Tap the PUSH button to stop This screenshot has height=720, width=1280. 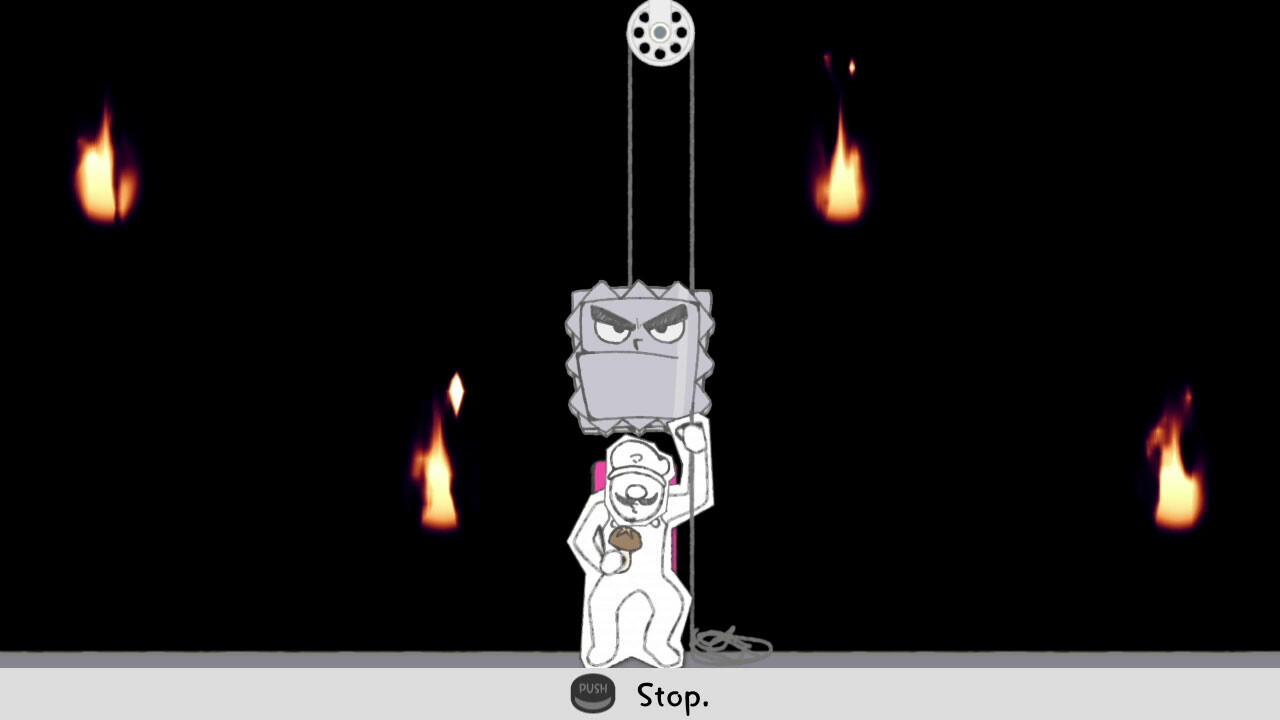[x=593, y=693]
